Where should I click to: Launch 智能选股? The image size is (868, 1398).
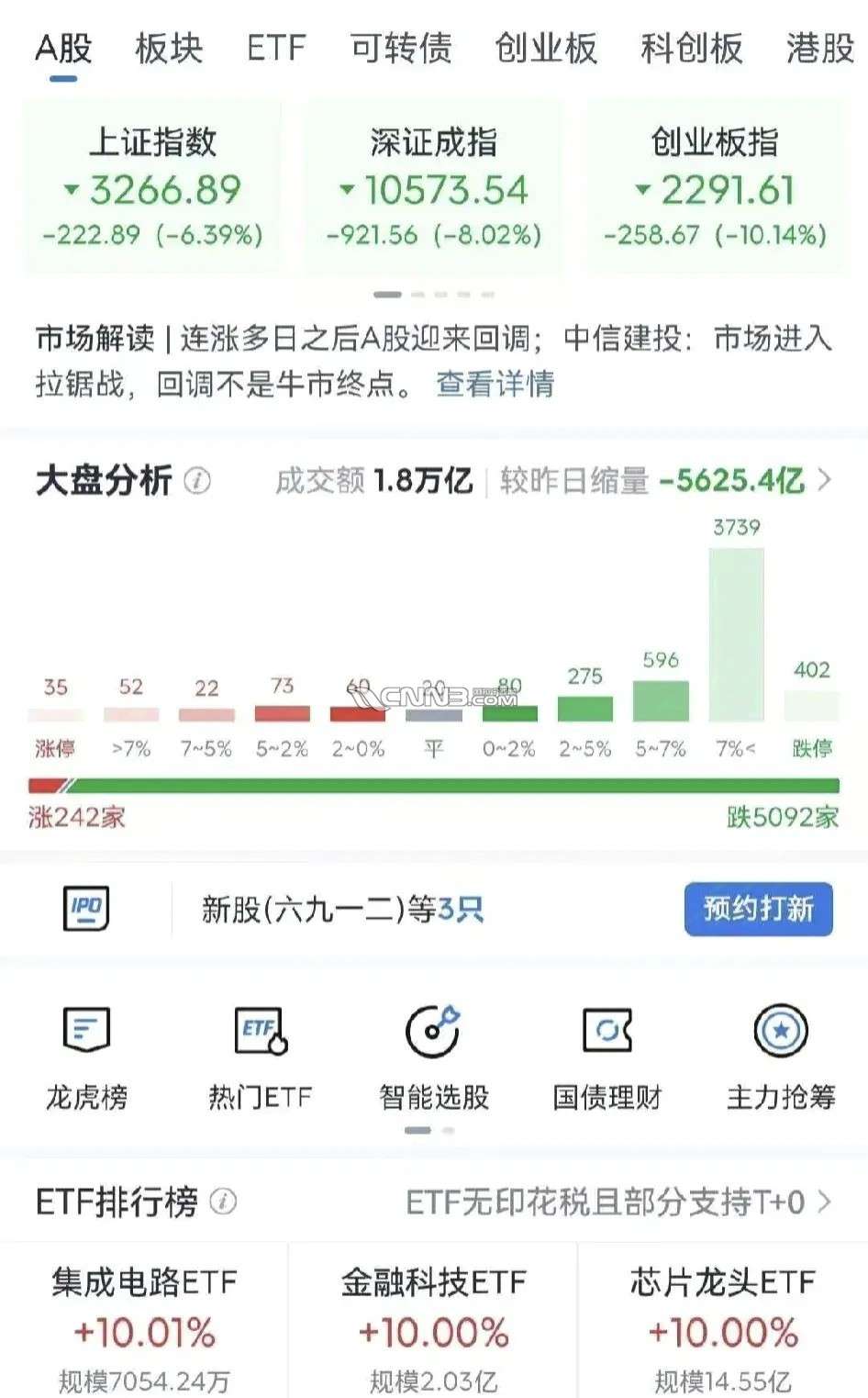[x=434, y=1057]
